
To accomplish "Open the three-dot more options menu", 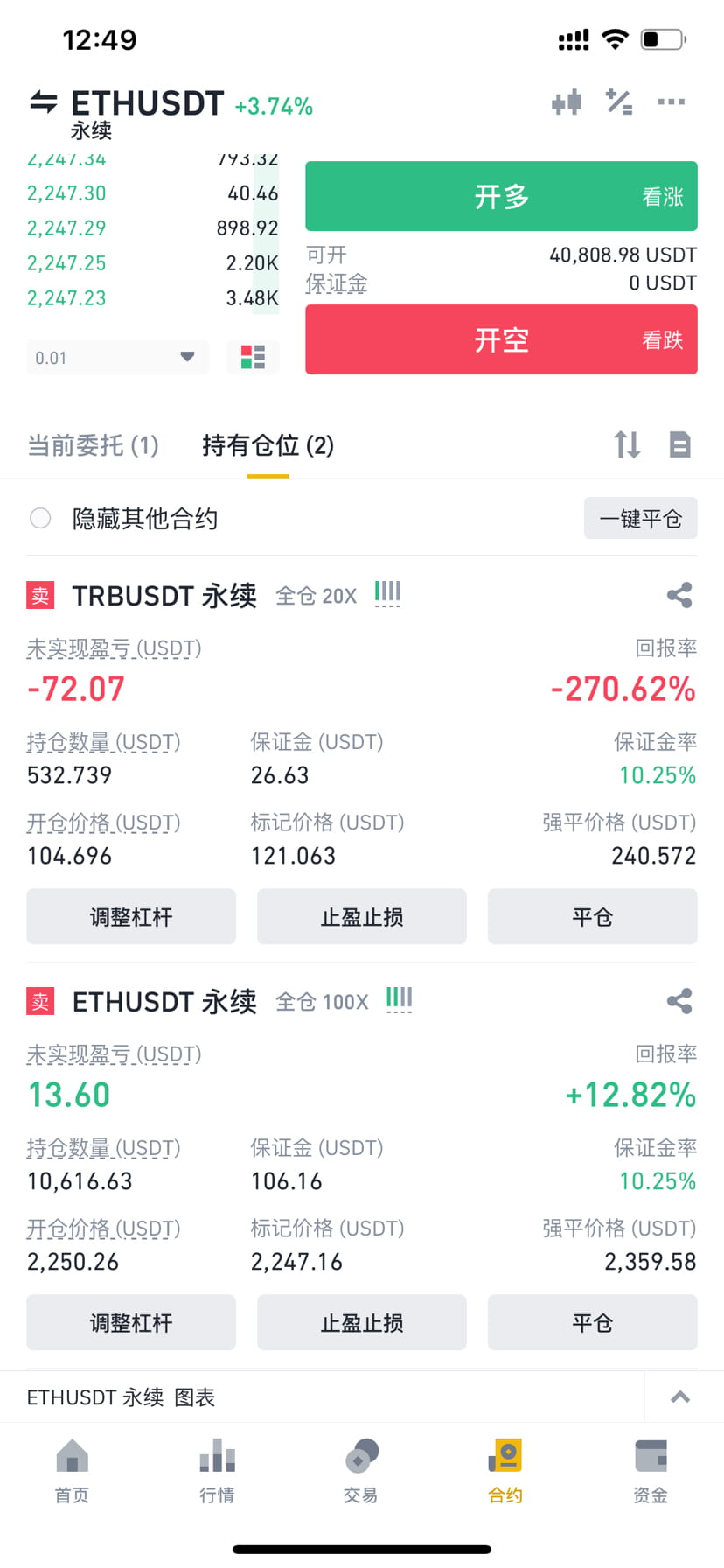I will [x=671, y=102].
